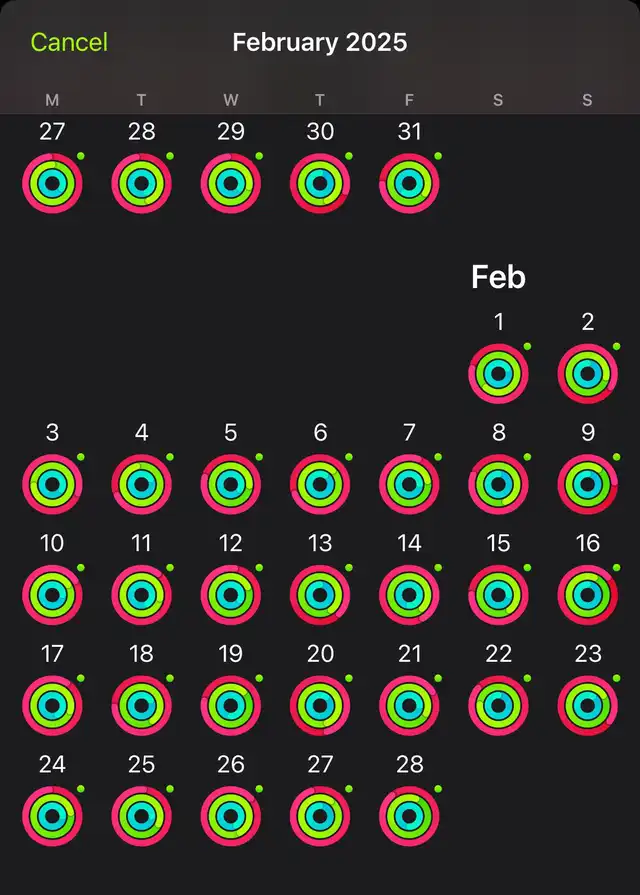View the February 26 activity rings
Screen dimensions: 640x895
point(231,816)
